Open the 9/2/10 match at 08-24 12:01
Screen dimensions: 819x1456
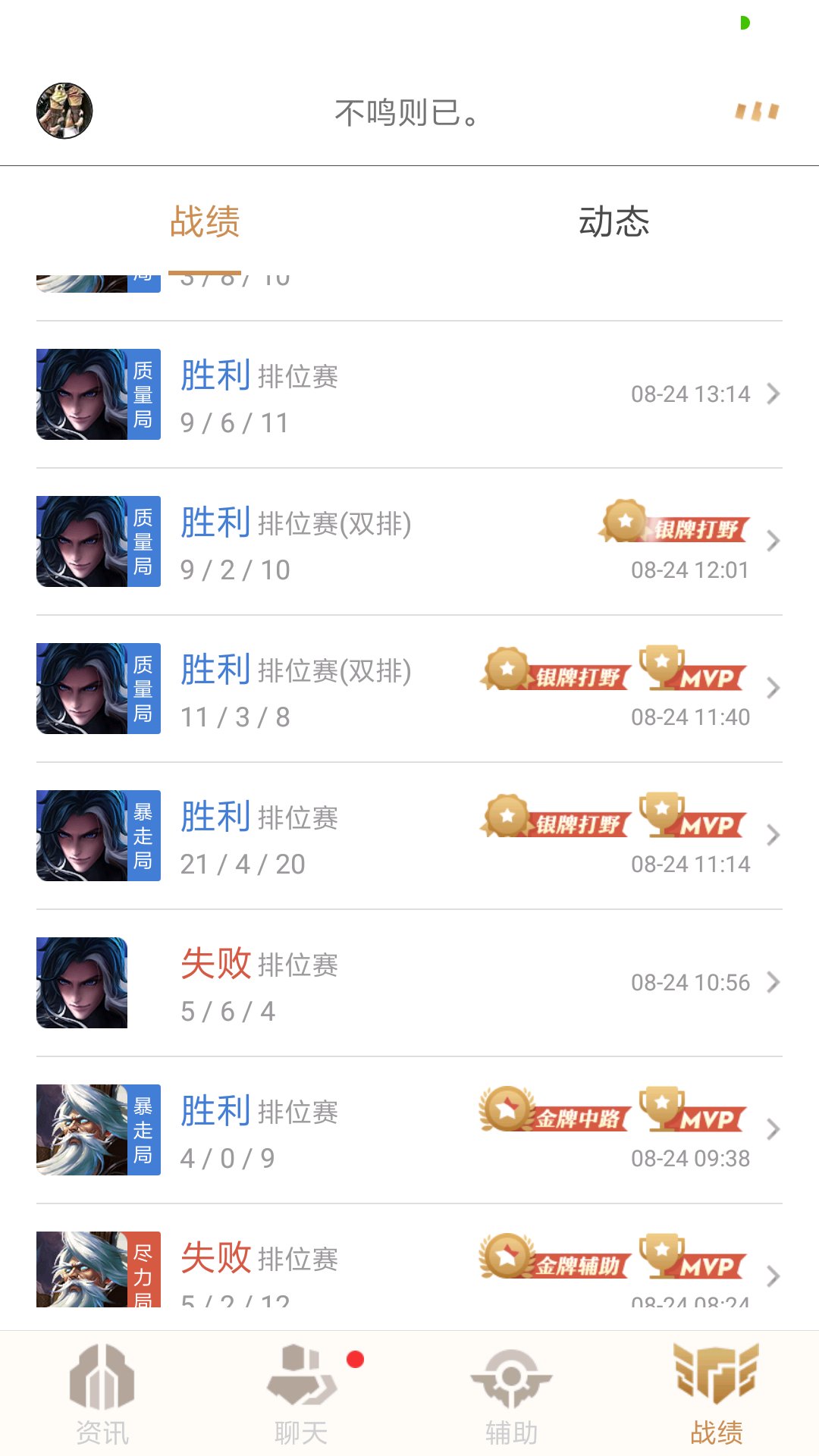tap(409, 541)
